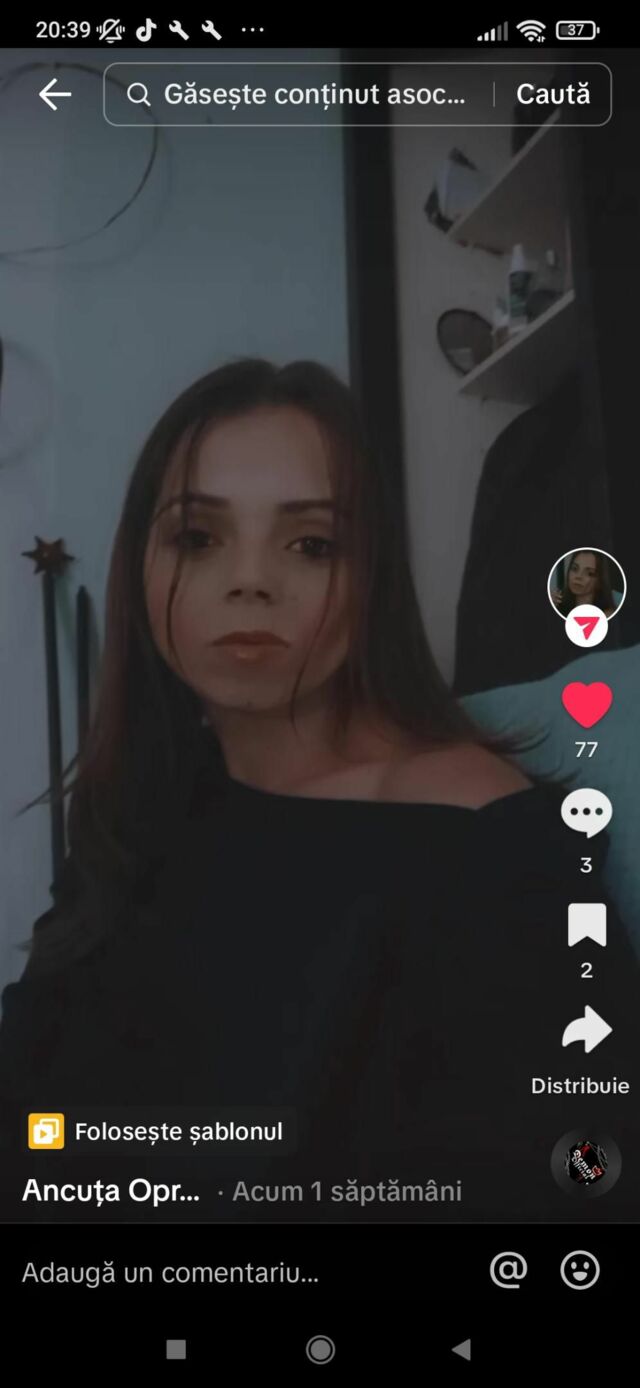
Task: Open the creator's profile picture
Action: tap(586, 585)
